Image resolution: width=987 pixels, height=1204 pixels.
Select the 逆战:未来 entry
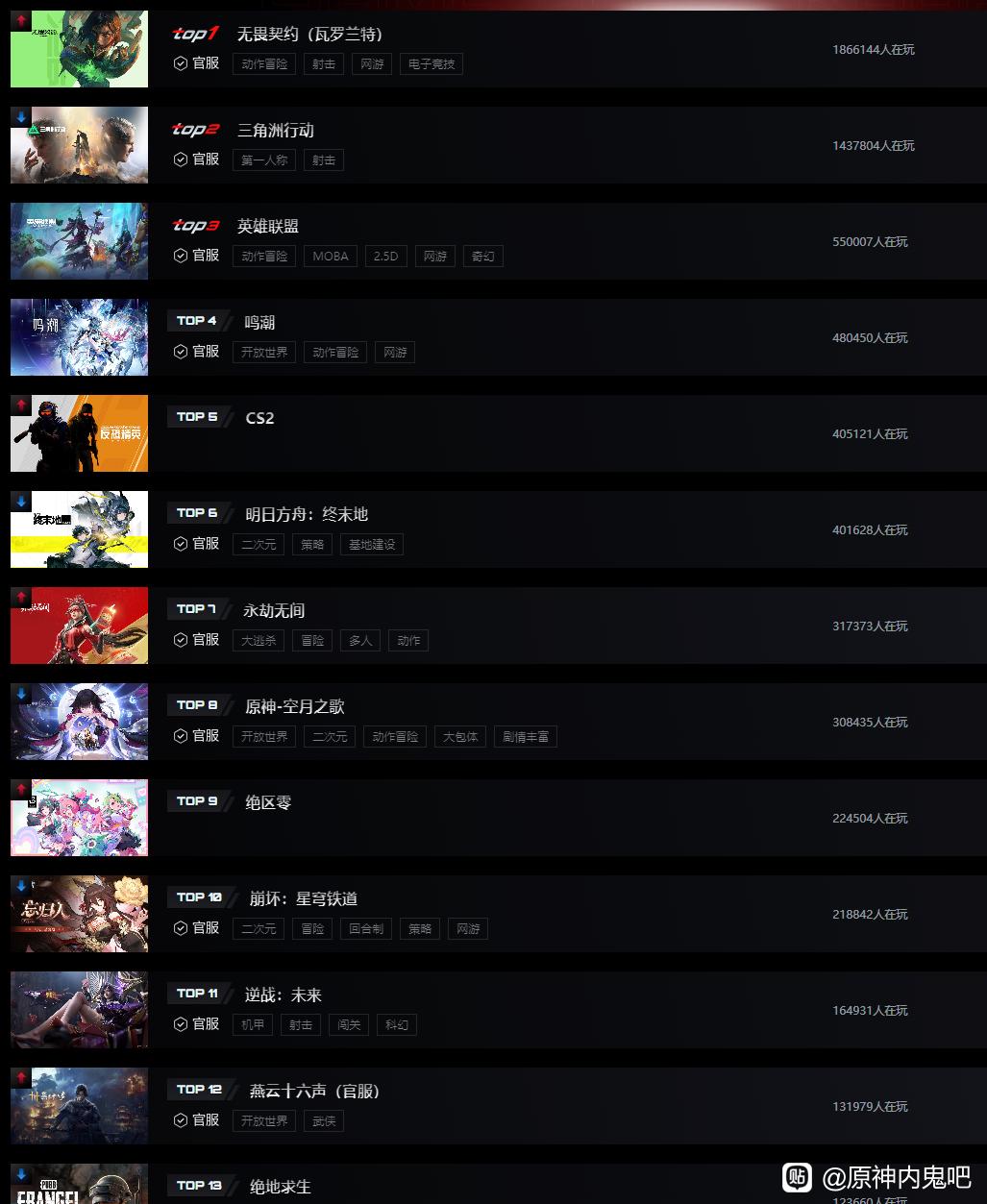tap(283, 995)
